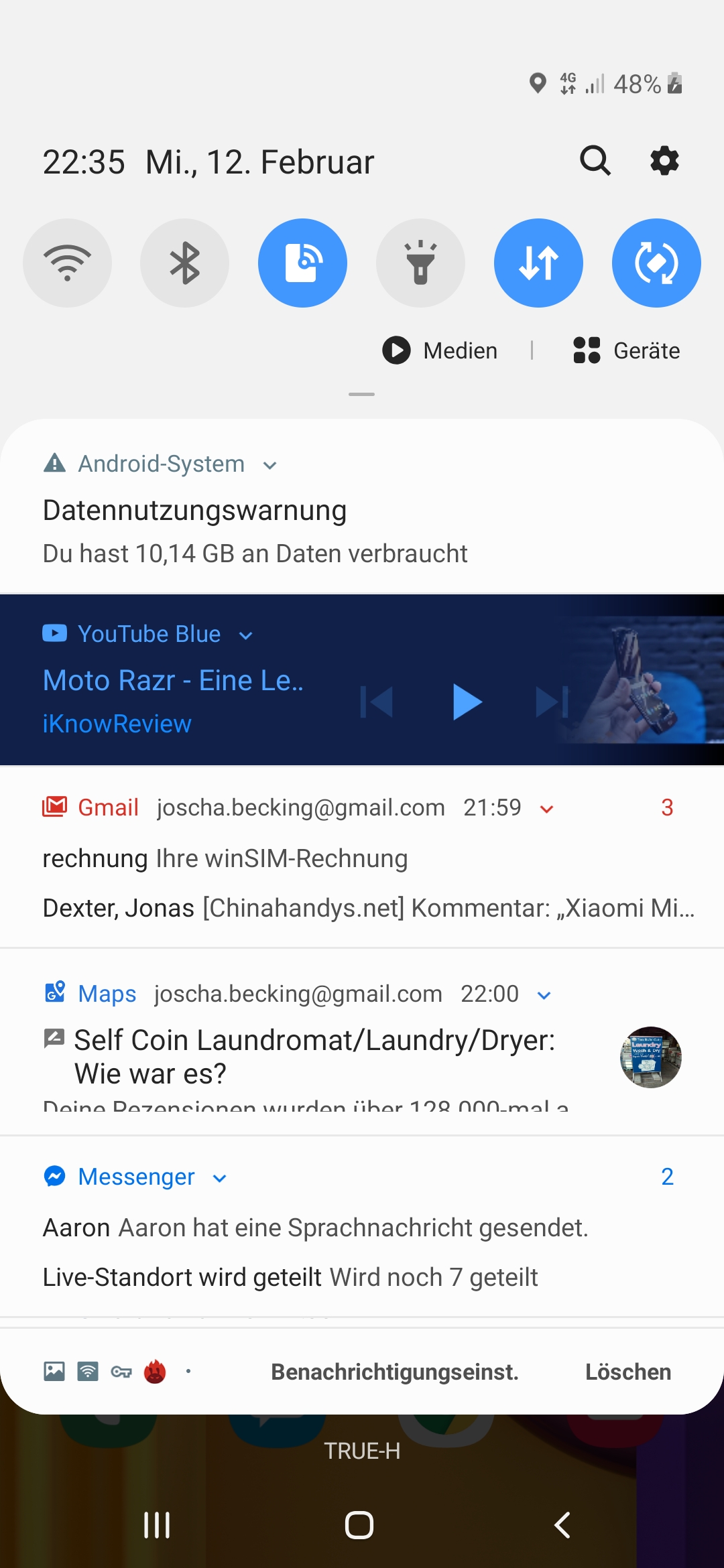724x1568 pixels.
Task: Open Benachrichtigungseinst. settings
Action: pyautogui.click(x=395, y=1372)
